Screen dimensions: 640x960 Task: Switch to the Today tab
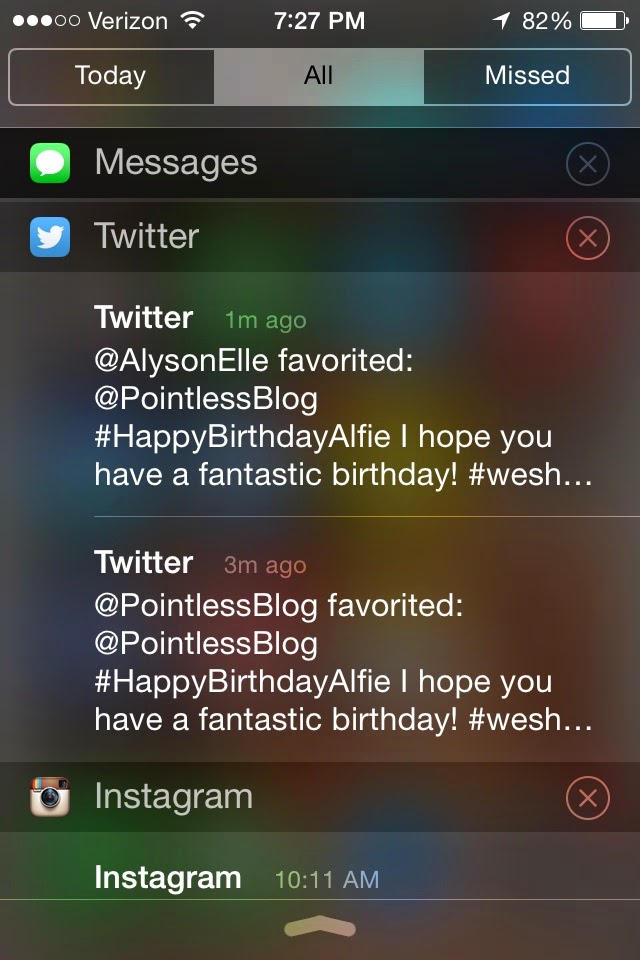[x=111, y=76]
